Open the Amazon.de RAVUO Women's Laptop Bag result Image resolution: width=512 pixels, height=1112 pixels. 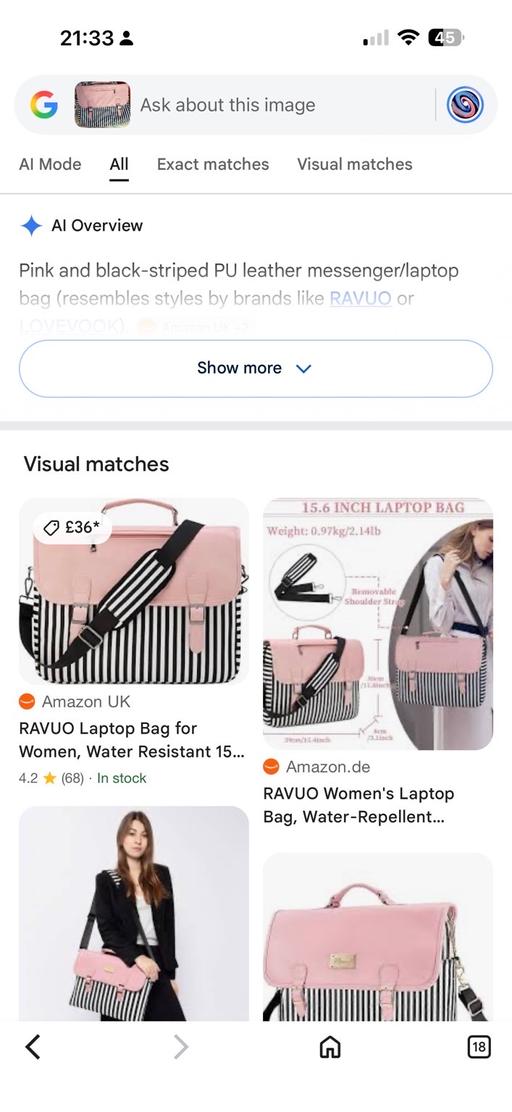tap(378, 662)
